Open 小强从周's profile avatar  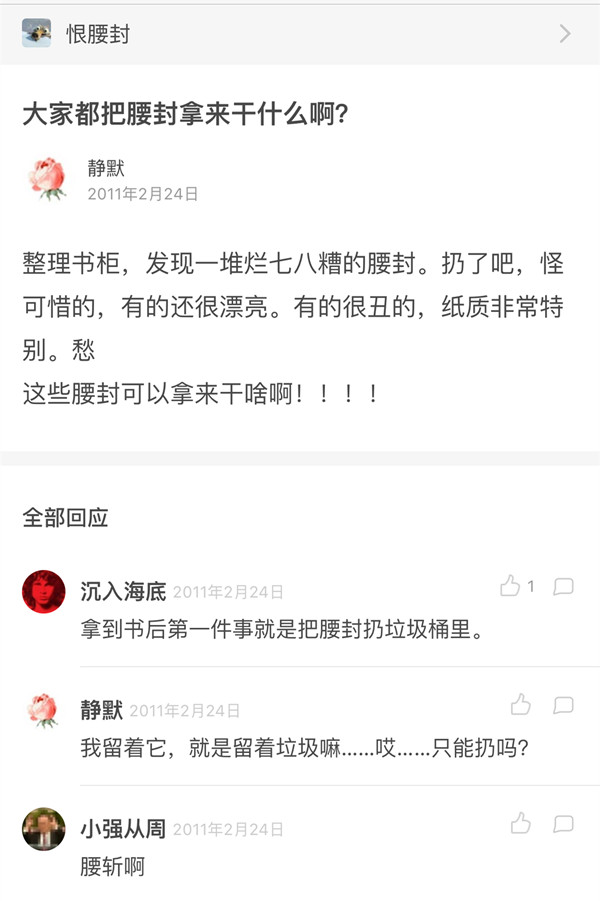click(43, 828)
